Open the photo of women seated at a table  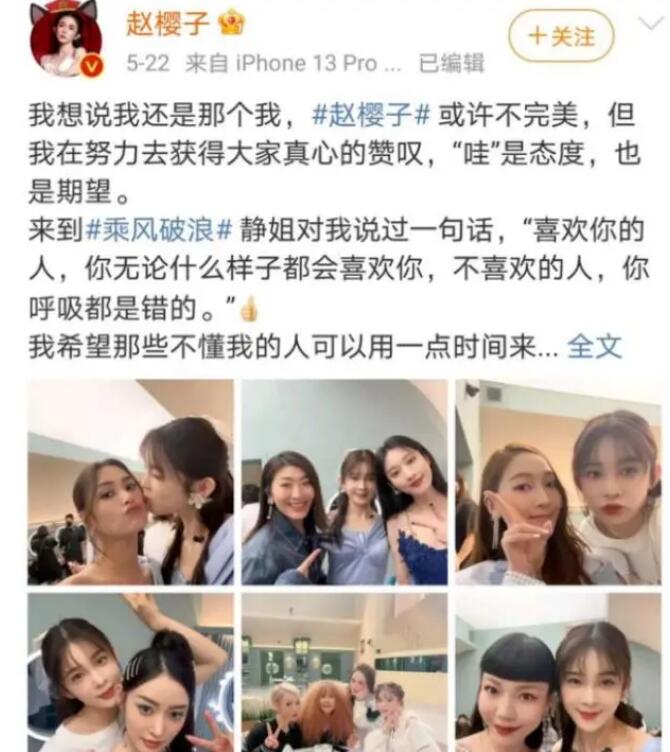point(345,672)
